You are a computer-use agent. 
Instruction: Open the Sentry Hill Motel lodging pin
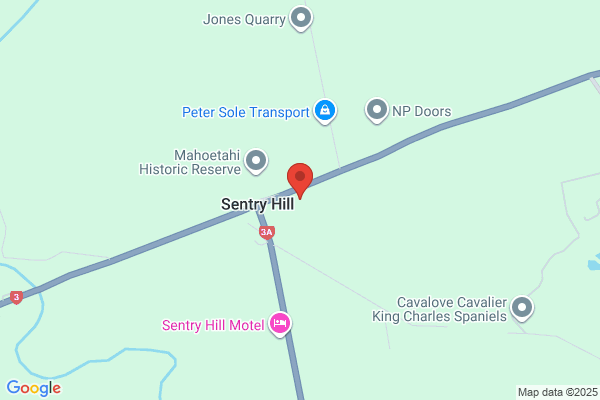click(x=281, y=323)
